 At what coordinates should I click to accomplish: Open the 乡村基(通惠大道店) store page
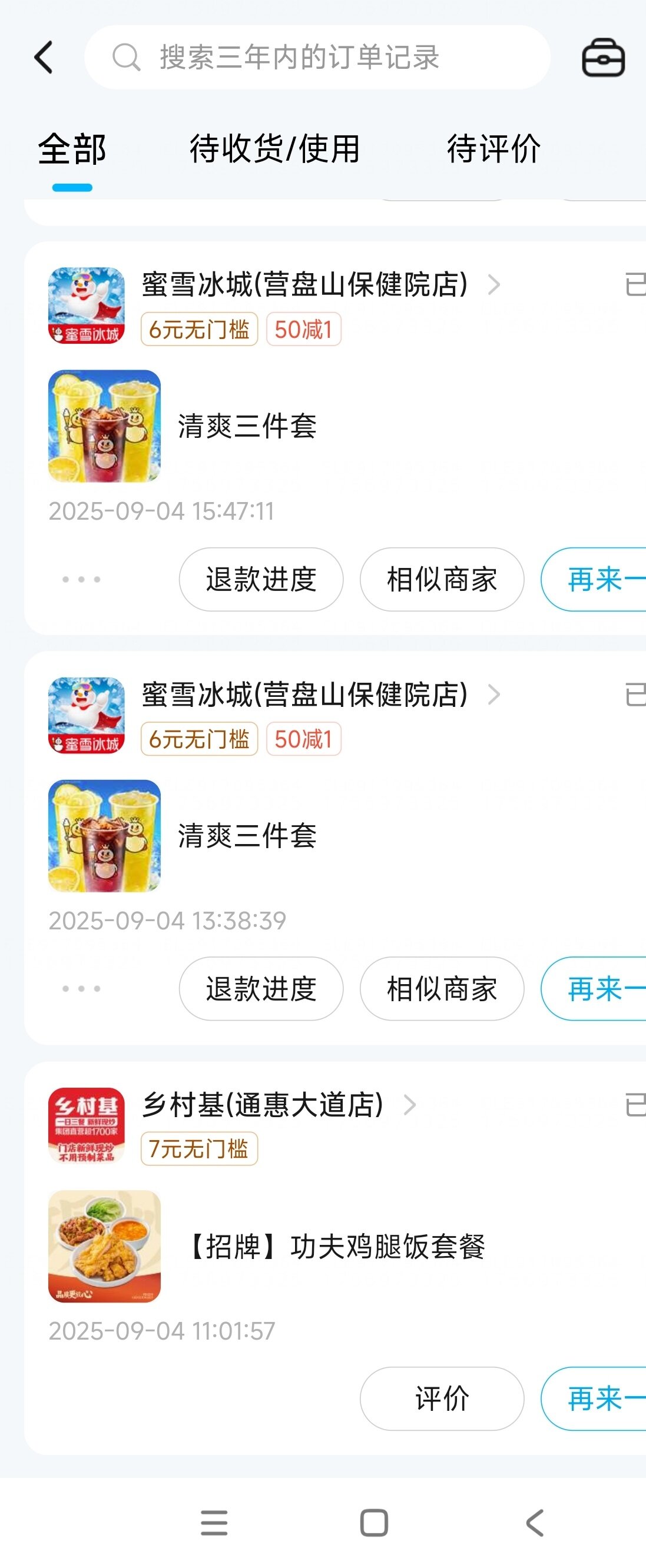(263, 1104)
